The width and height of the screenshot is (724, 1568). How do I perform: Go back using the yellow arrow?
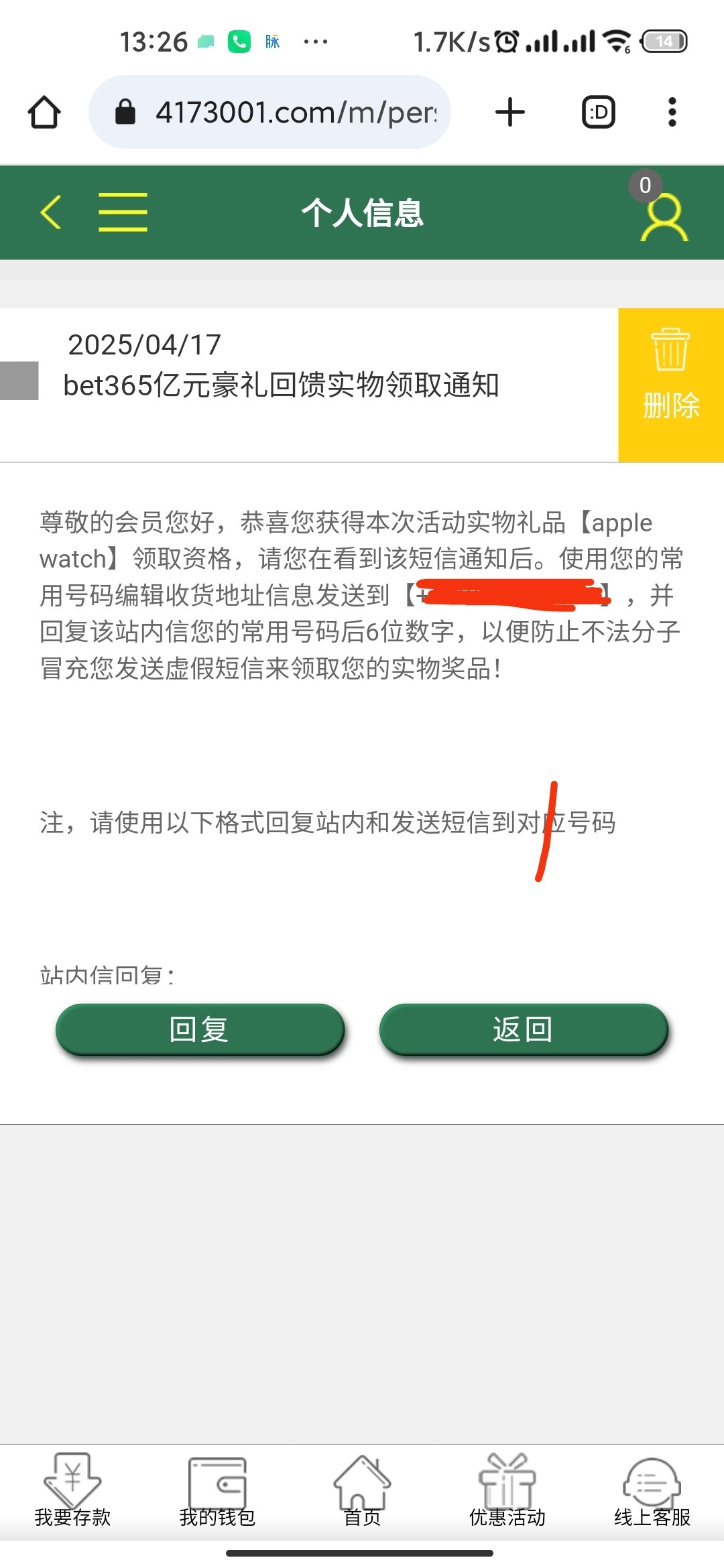pyautogui.click(x=51, y=212)
